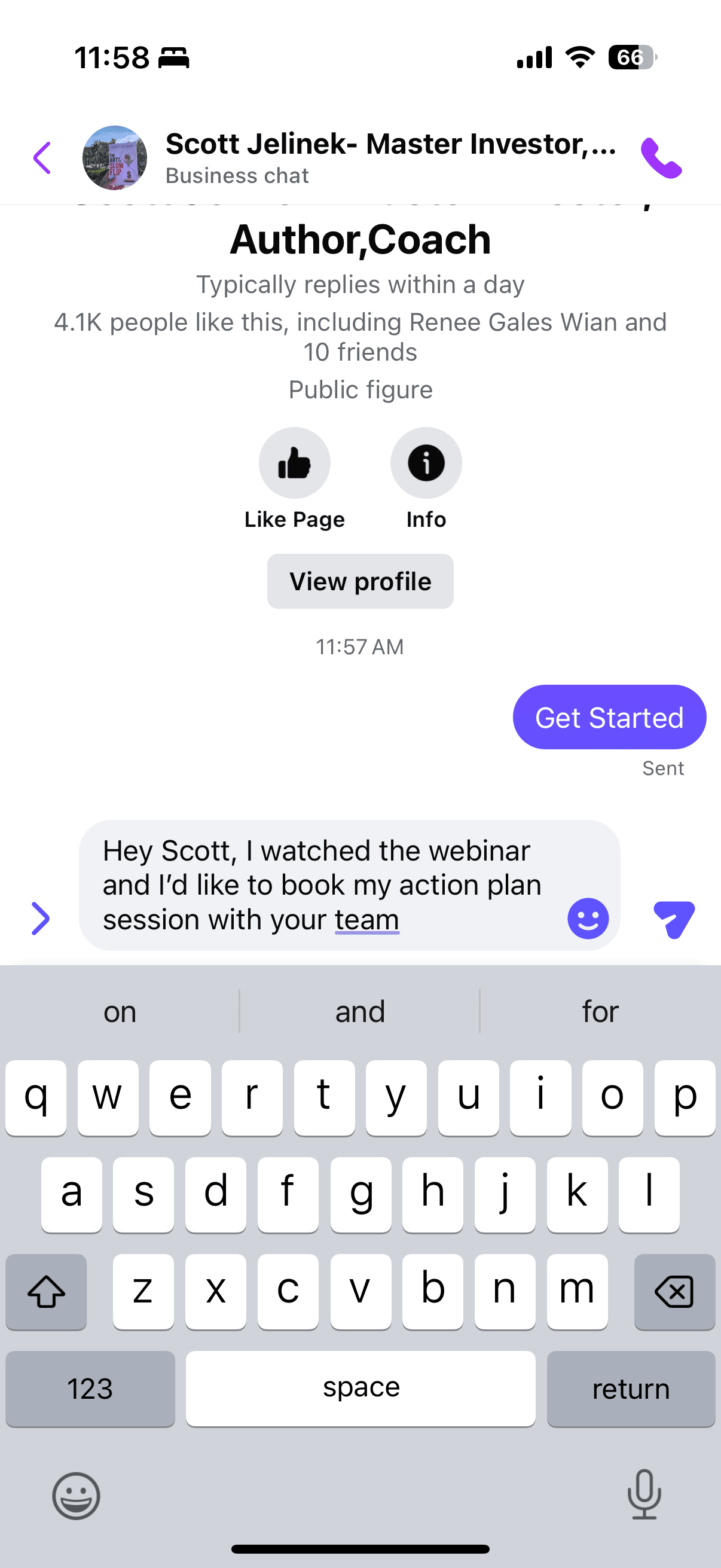The height and width of the screenshot is (1568, 721).
Task: Expand the chat options chevron
Action: click(x=40, y=919)
